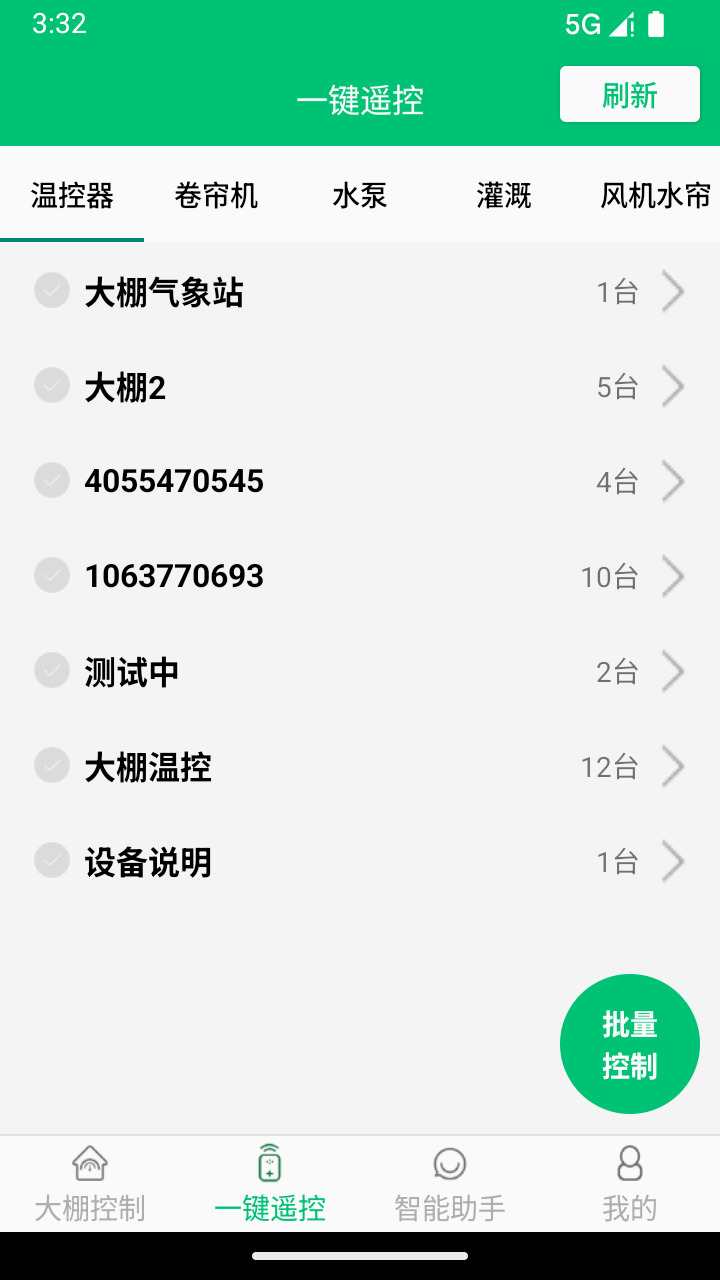Expand the 大棚温控 device list

[674, 766]
